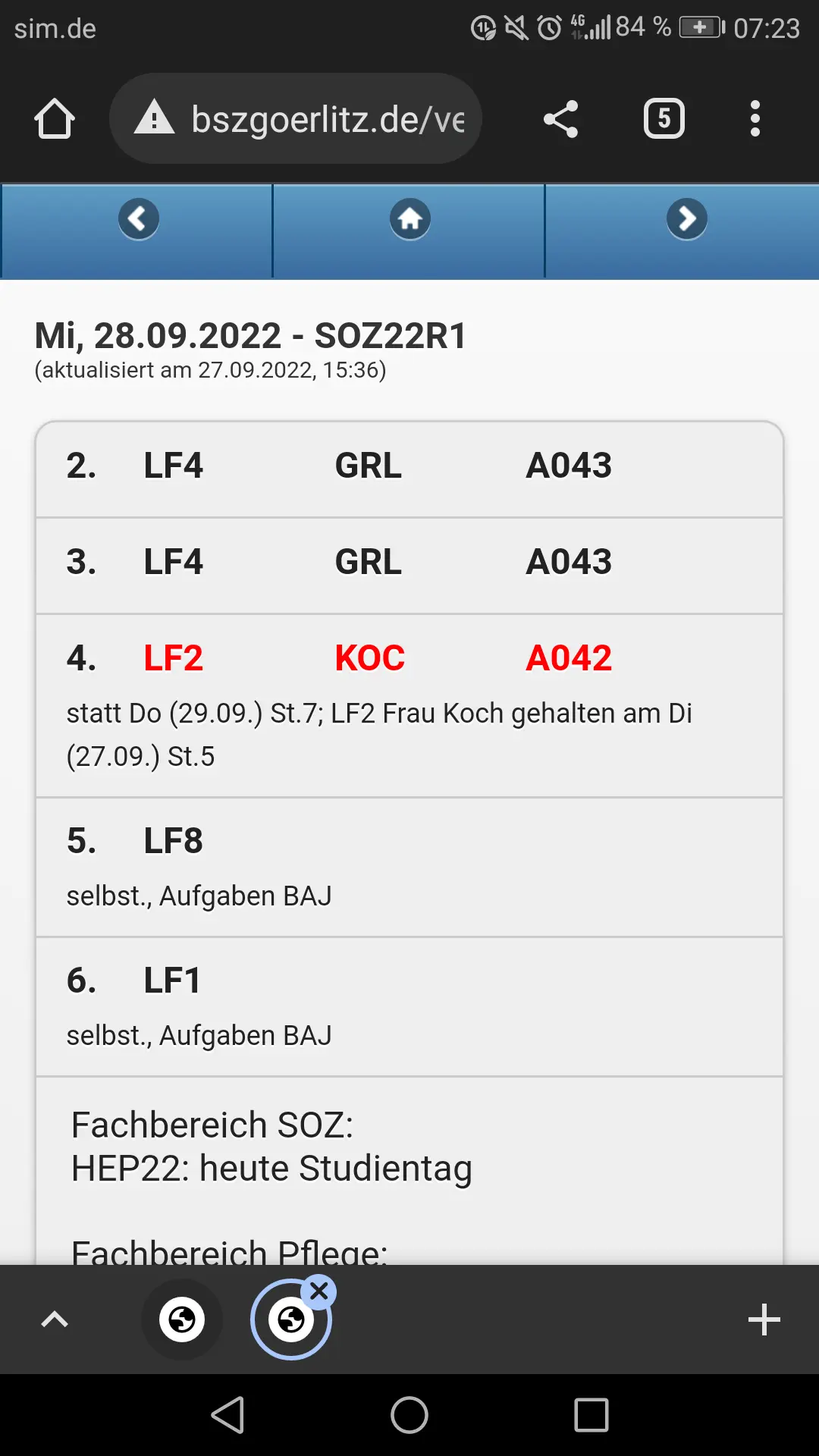Open the tab switcher showing 5 tabs
This screenshot has width=819, height=1456.
pyautogui.click(x=664, y=119)
